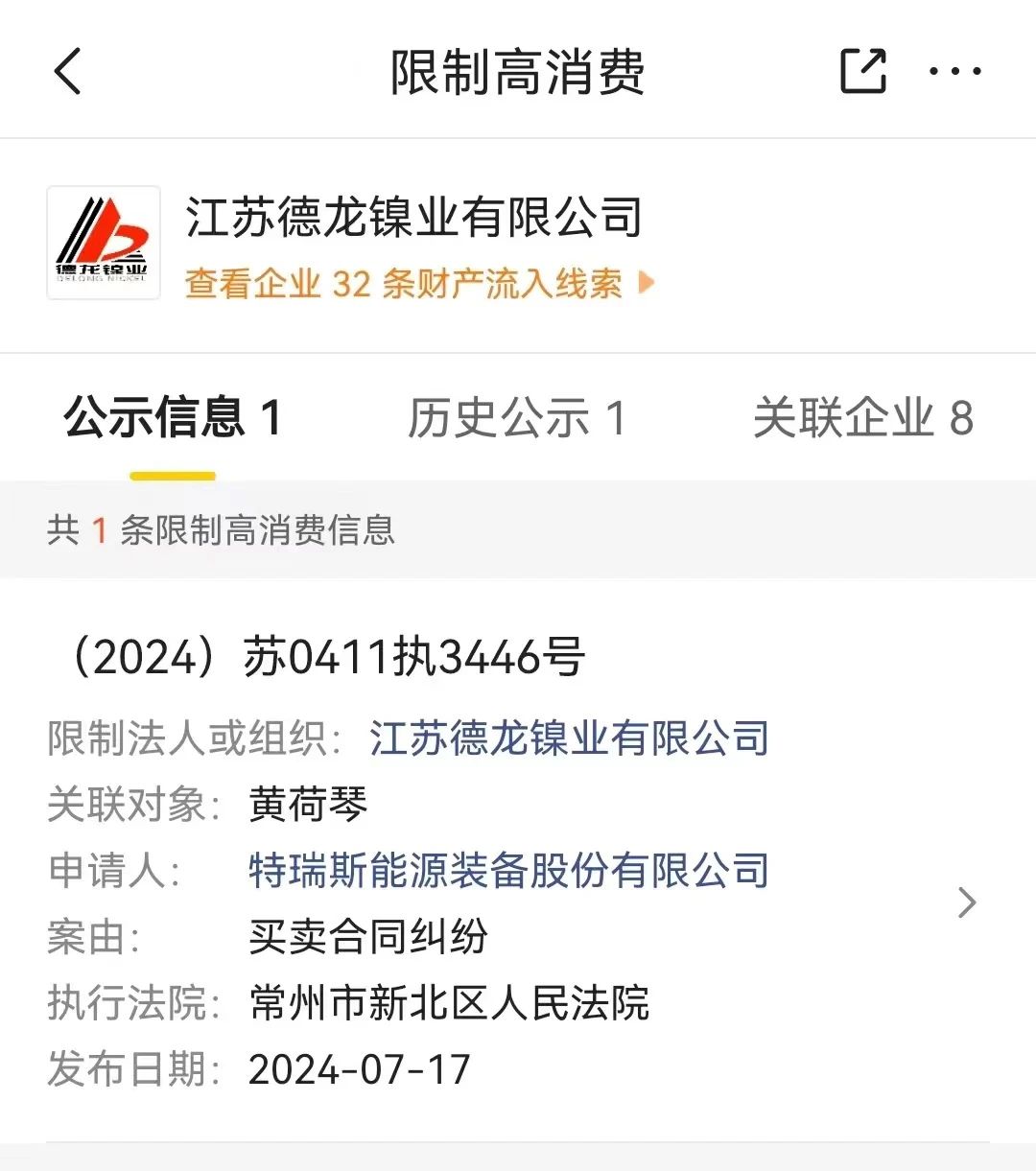
Task: Select the 公示信息 tab
Action: pyautogui.click(x=171, y=417)
